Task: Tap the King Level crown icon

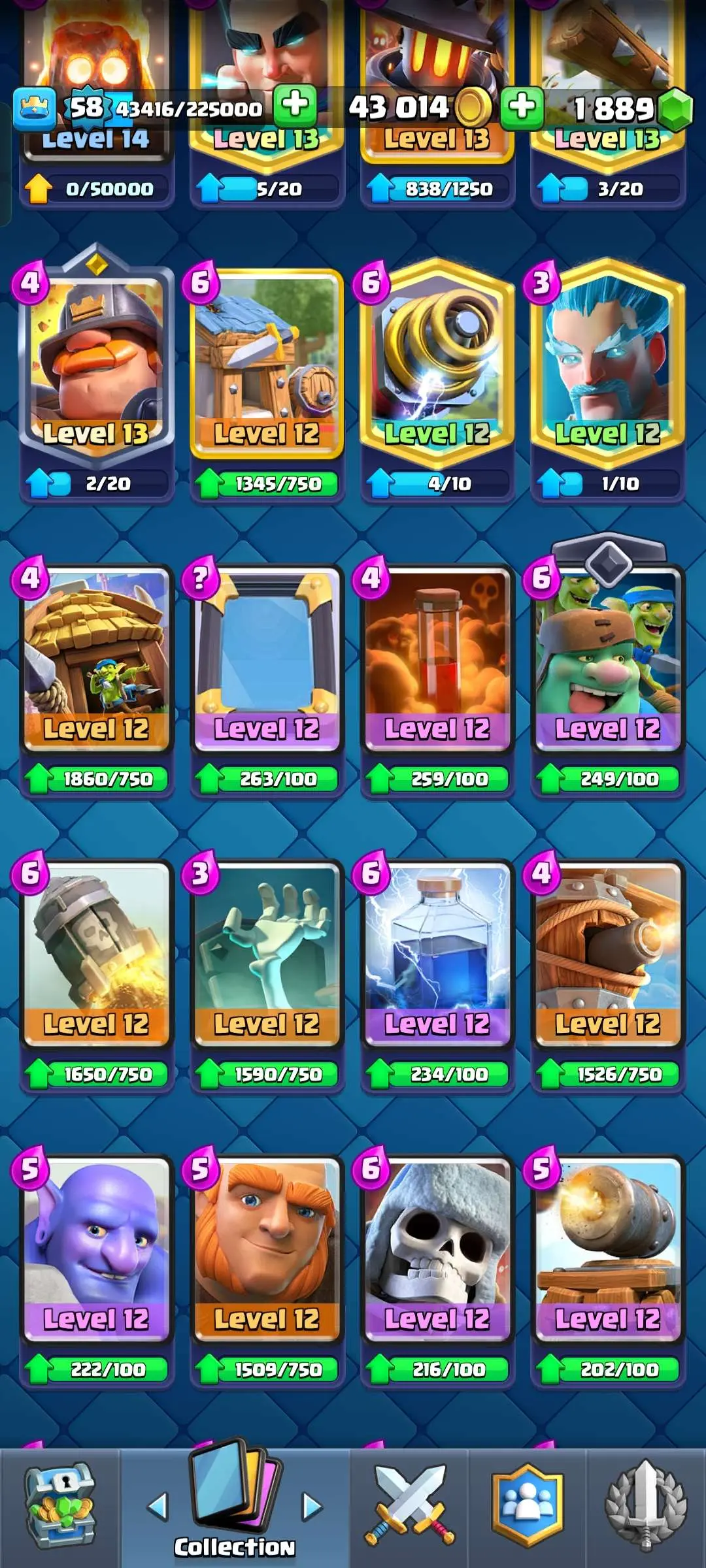Action: pos(34,107)
